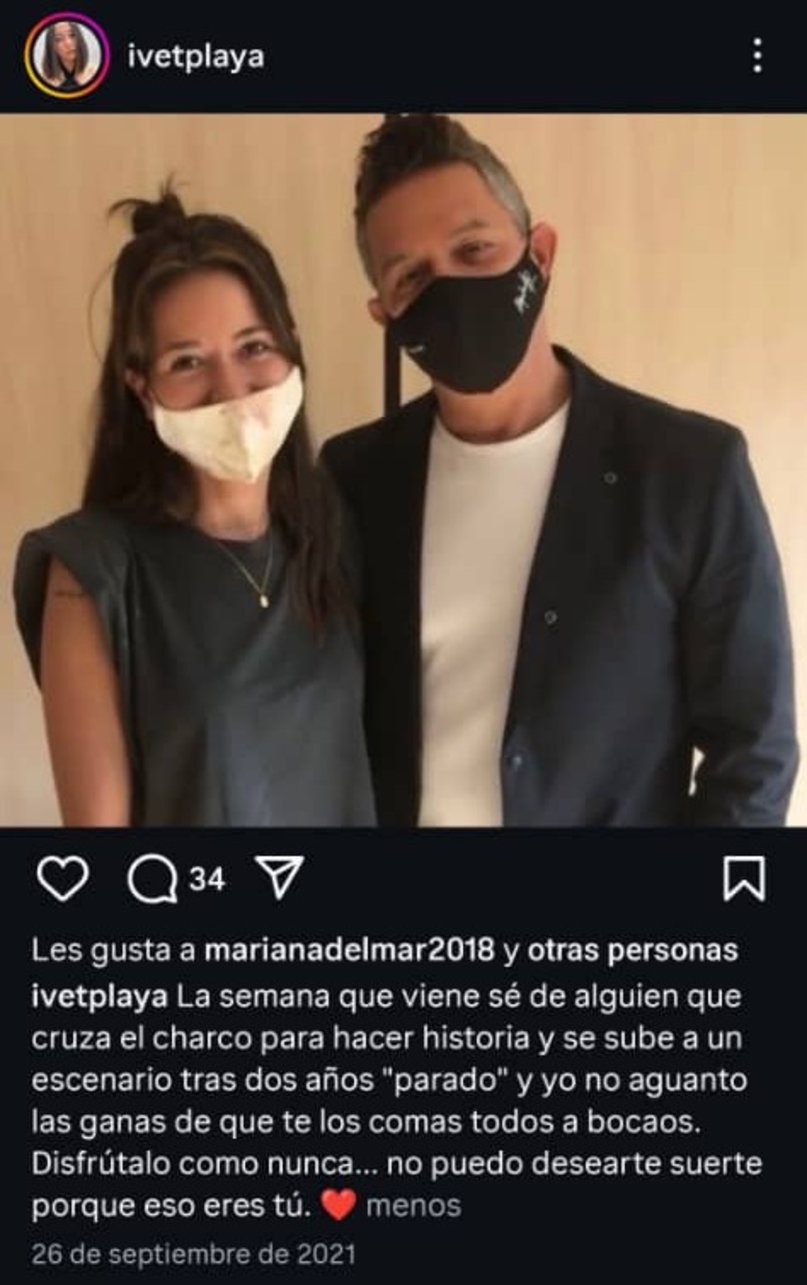
Task: Open ivetplaya's profile picture story
Action: pos(67,56)
